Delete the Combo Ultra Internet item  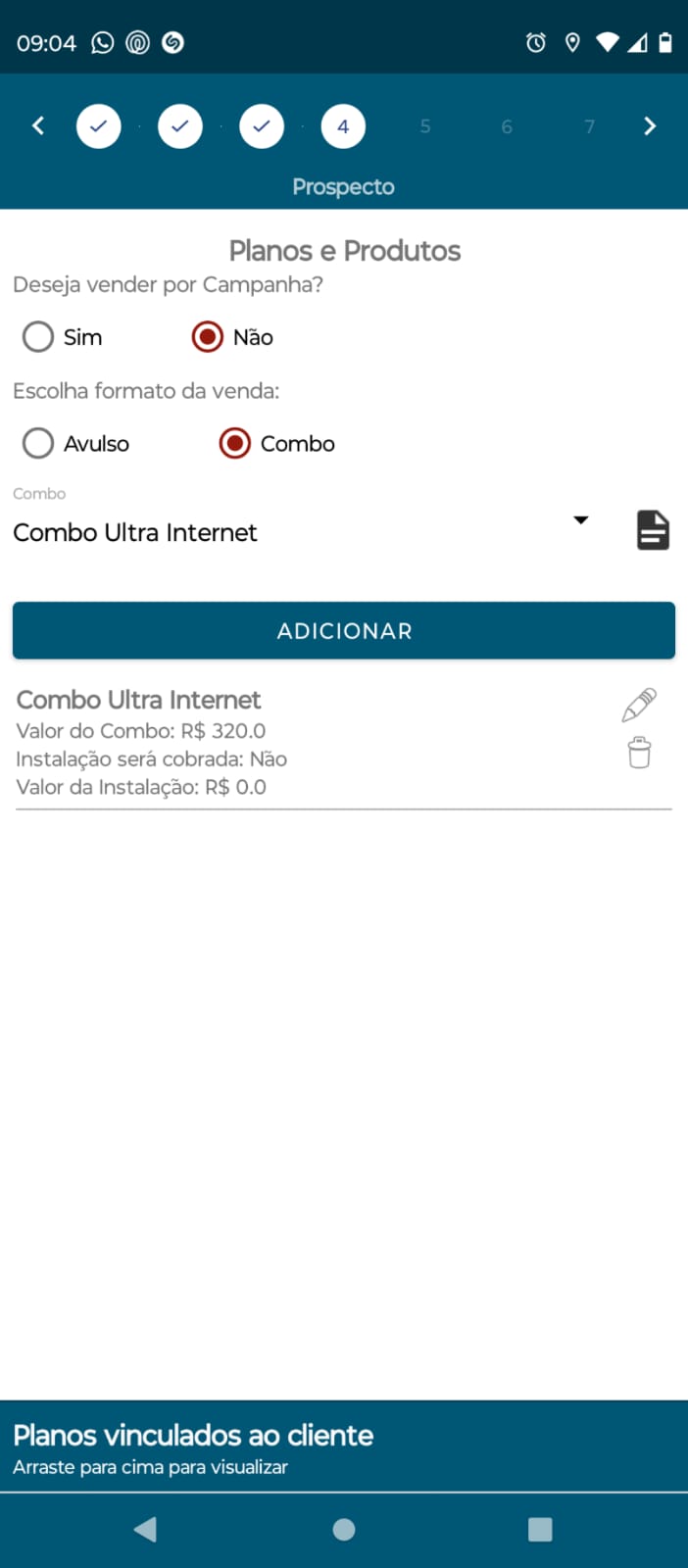point(639,753)
